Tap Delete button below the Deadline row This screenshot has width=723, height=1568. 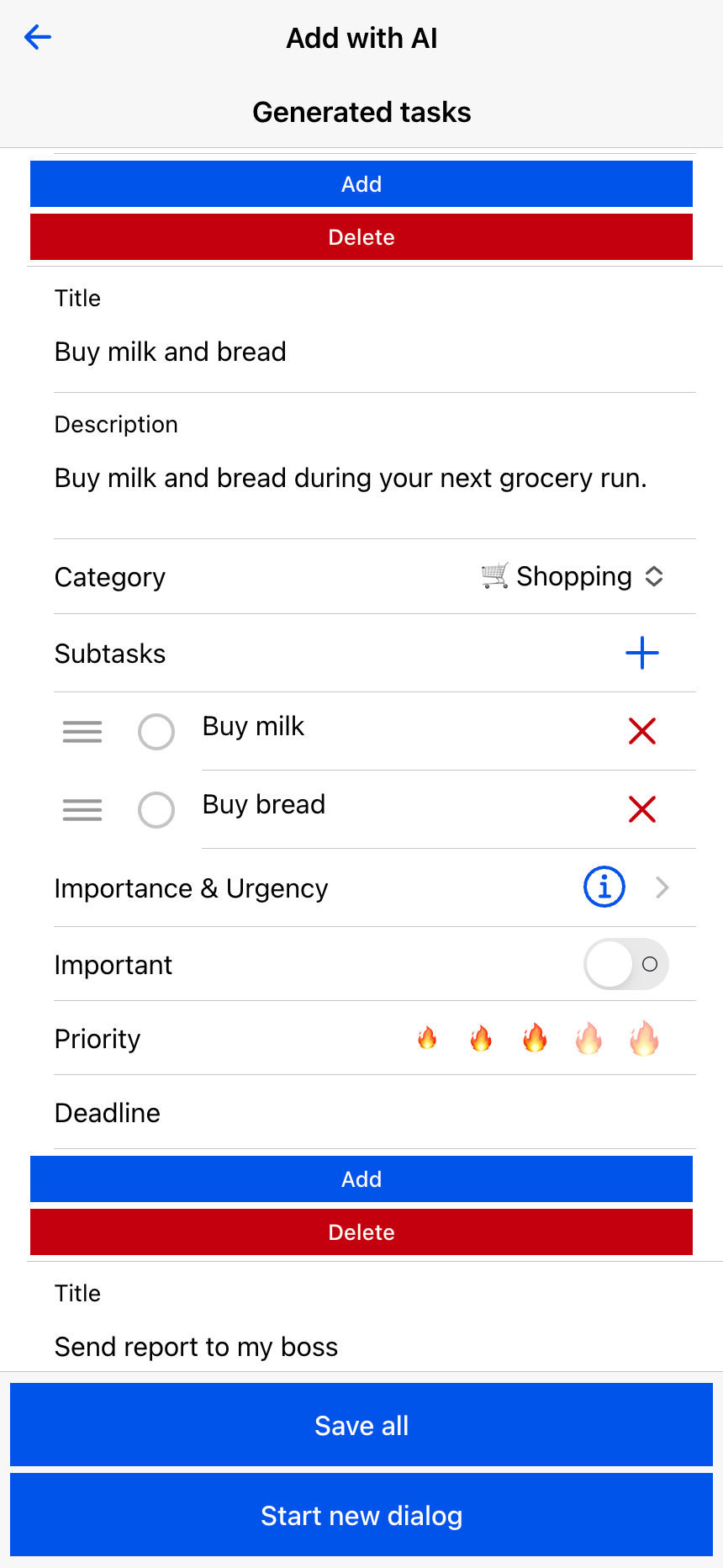pyautogui.click(x=361, y=1232)
